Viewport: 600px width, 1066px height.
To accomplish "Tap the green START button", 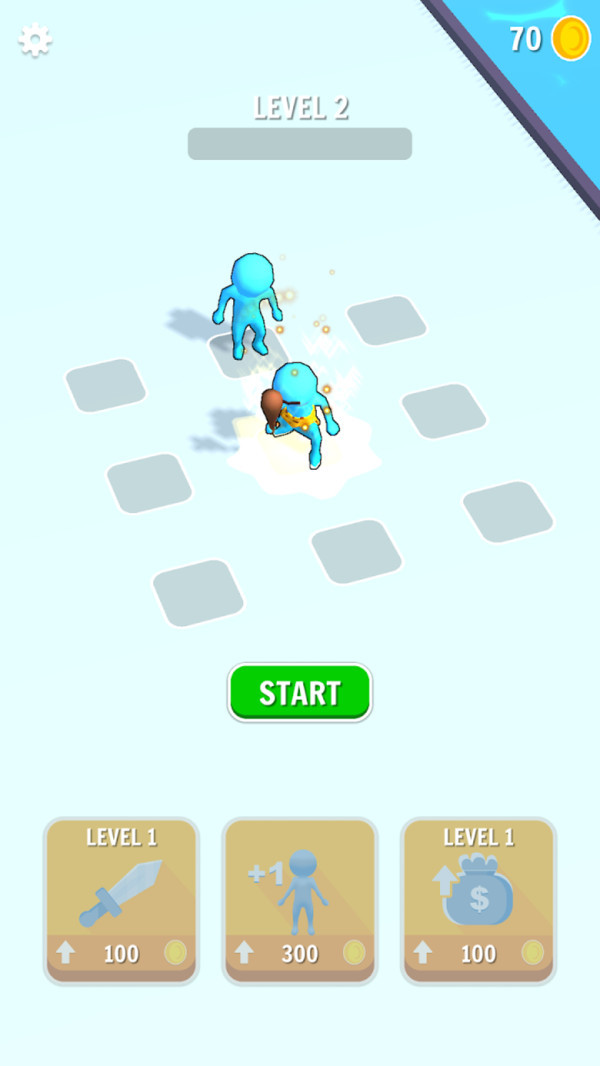I will point(300,692).
